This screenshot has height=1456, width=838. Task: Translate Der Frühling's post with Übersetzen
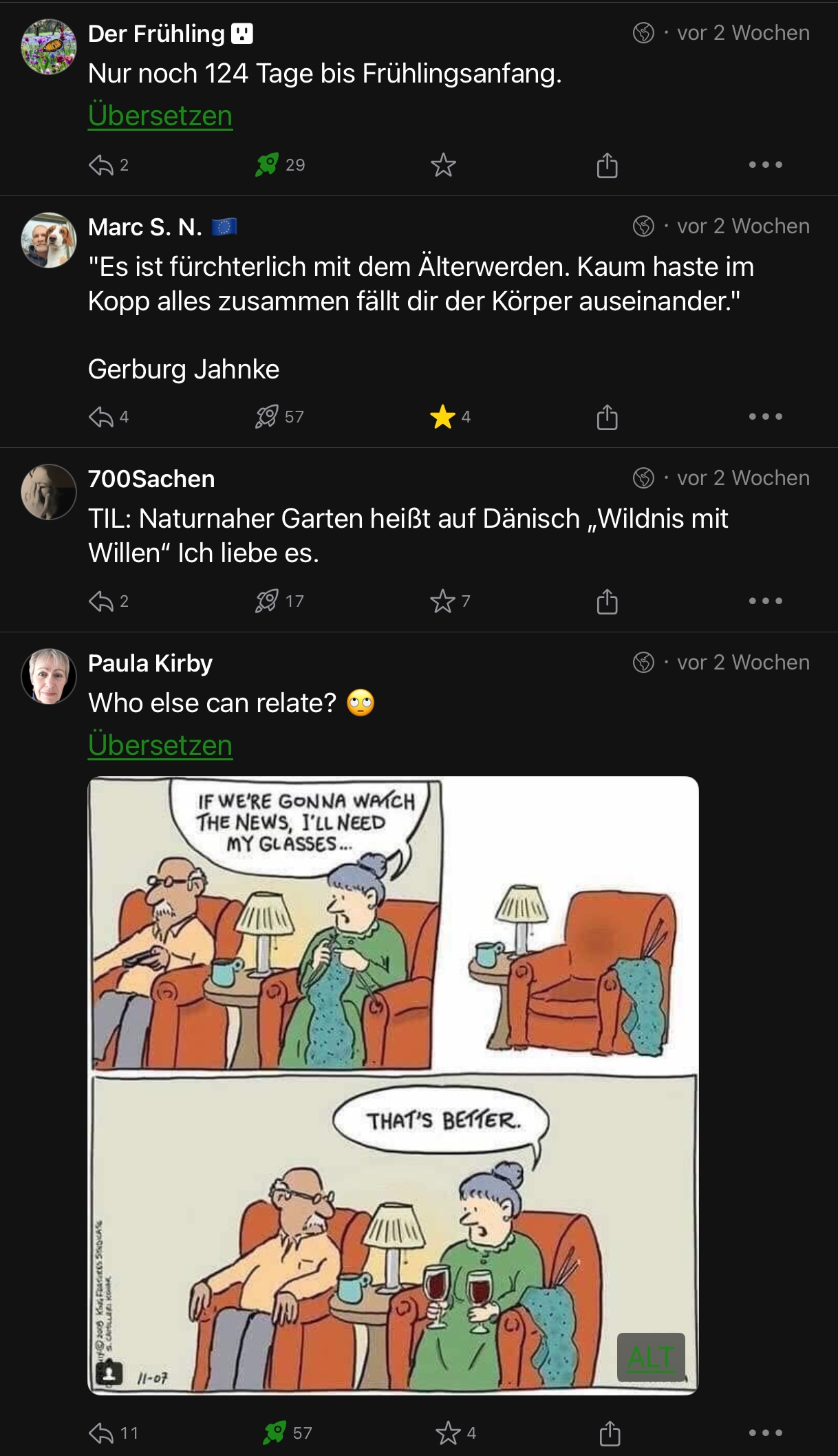(160, 116)
